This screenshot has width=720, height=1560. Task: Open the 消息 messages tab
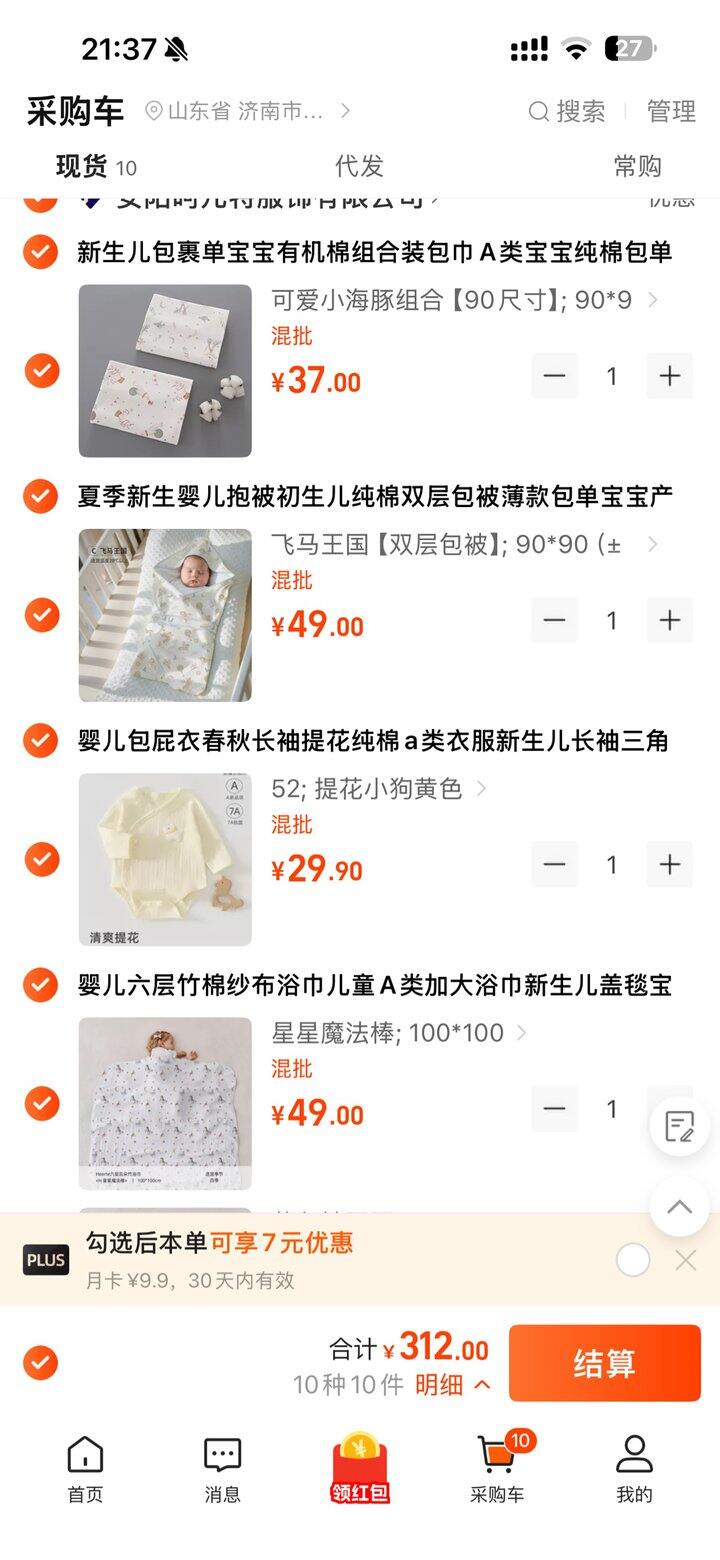(222, 1468)
